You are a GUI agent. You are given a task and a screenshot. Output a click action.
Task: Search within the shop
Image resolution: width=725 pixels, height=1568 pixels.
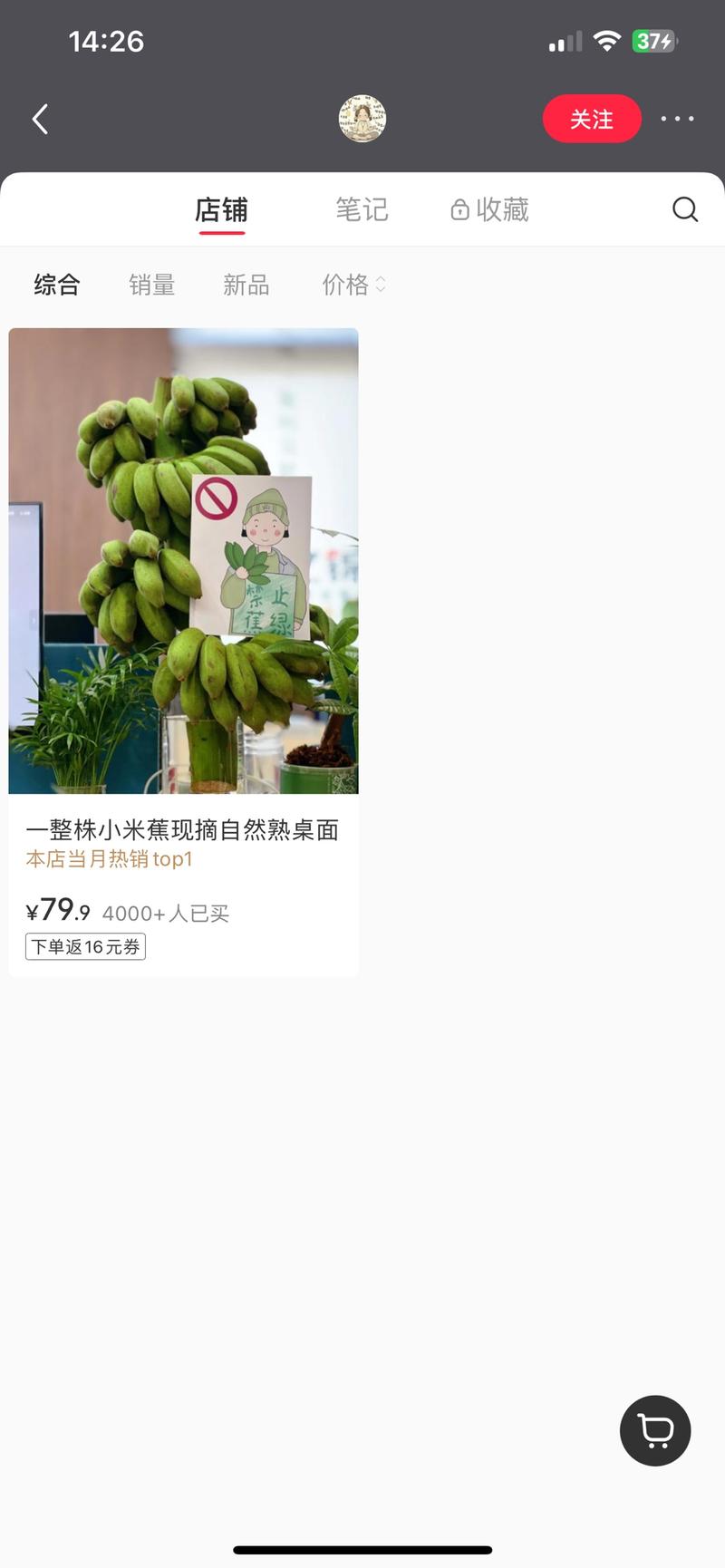point(685,209)
